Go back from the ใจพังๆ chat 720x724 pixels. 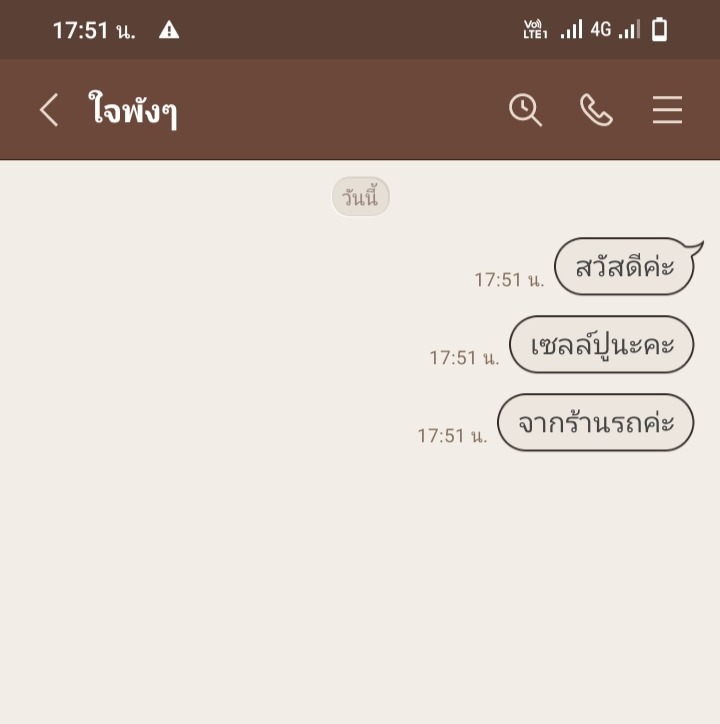[49, 110]
